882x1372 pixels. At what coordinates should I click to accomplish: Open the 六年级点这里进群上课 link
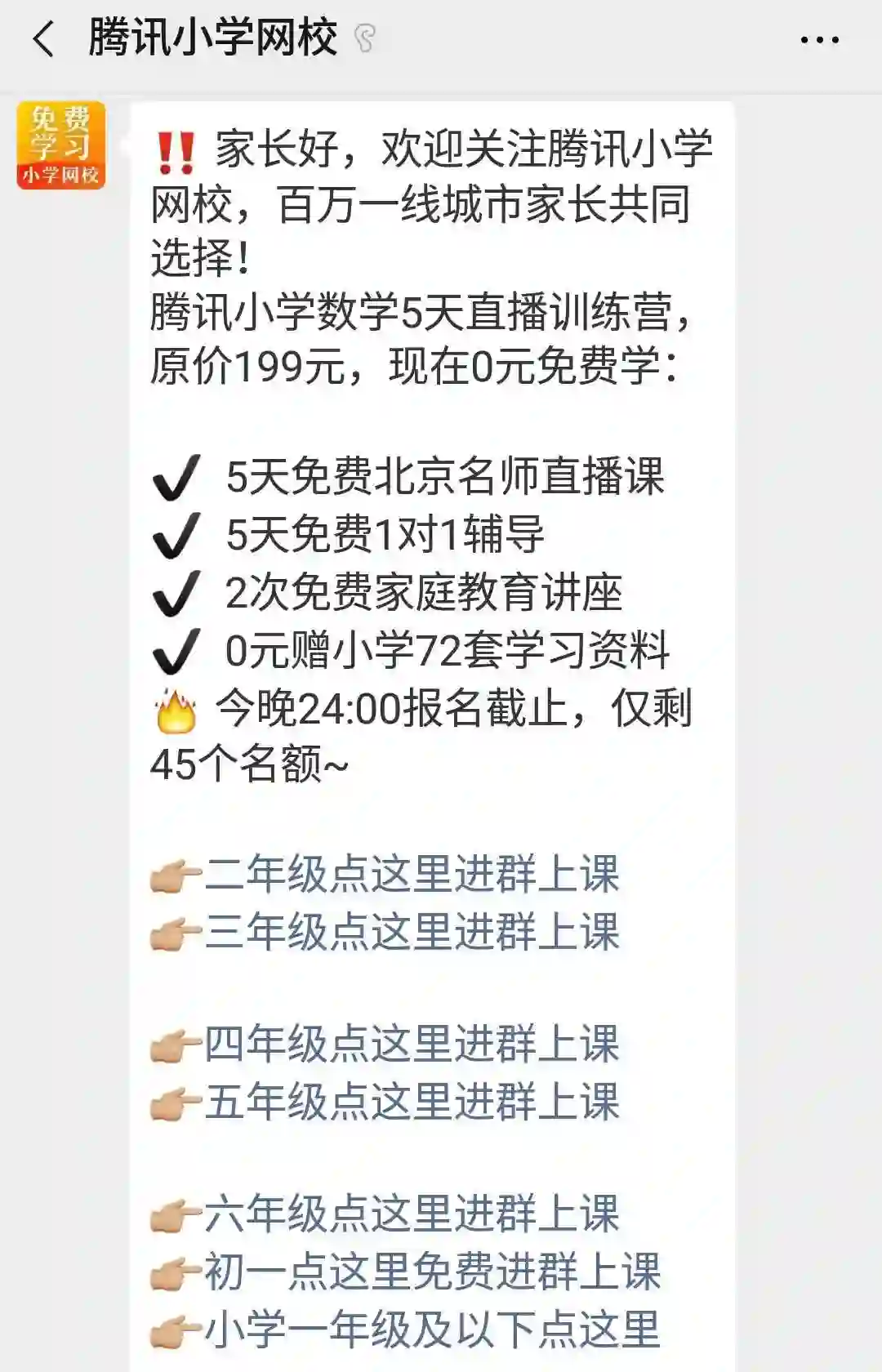(411, 1214)
